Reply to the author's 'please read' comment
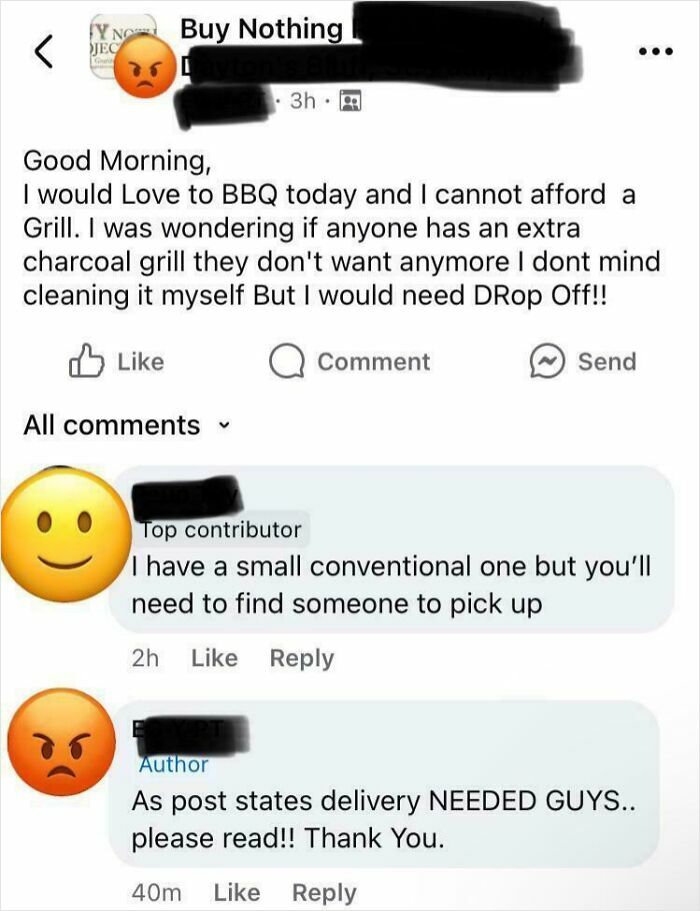The image size is (700, 911). (x=324, y=892)
